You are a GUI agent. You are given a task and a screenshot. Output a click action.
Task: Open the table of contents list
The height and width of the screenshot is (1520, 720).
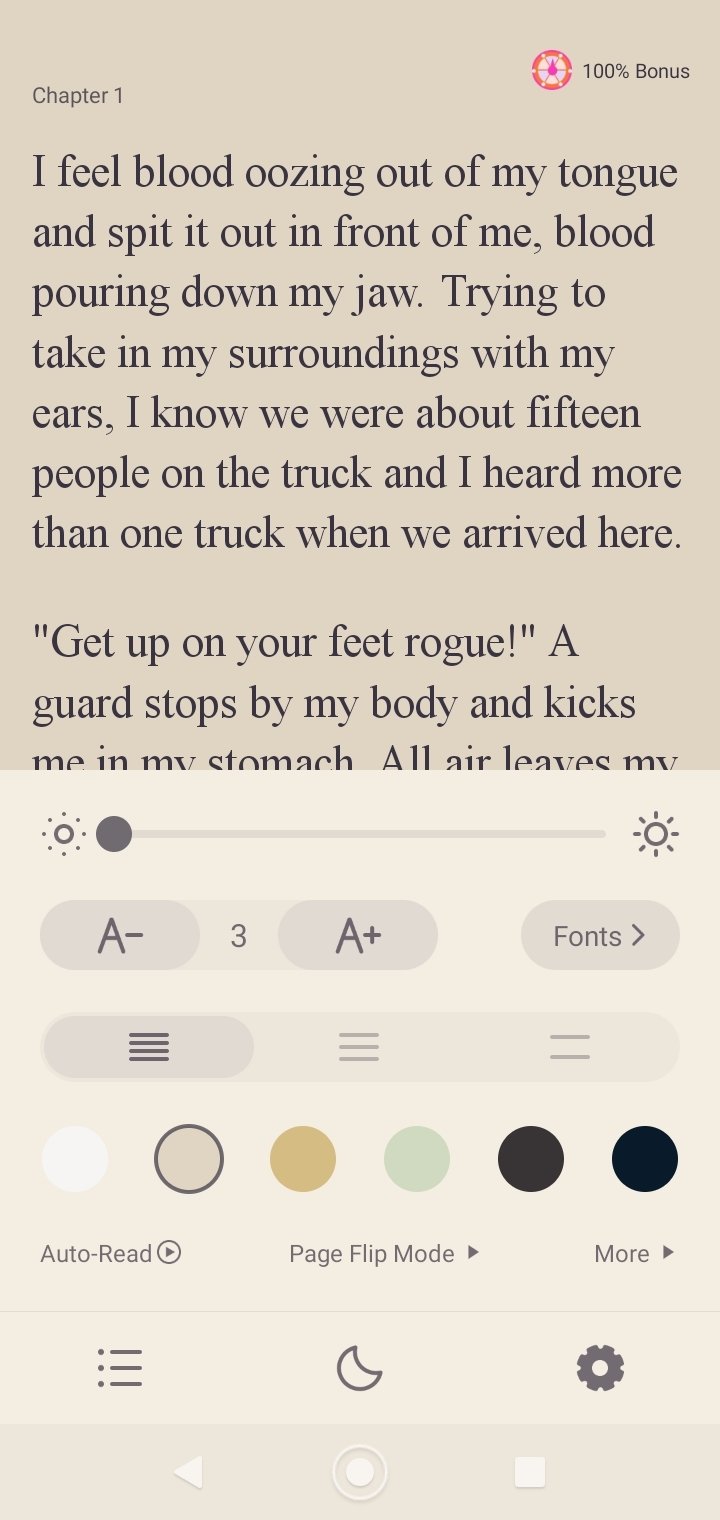coord(120,1368)
